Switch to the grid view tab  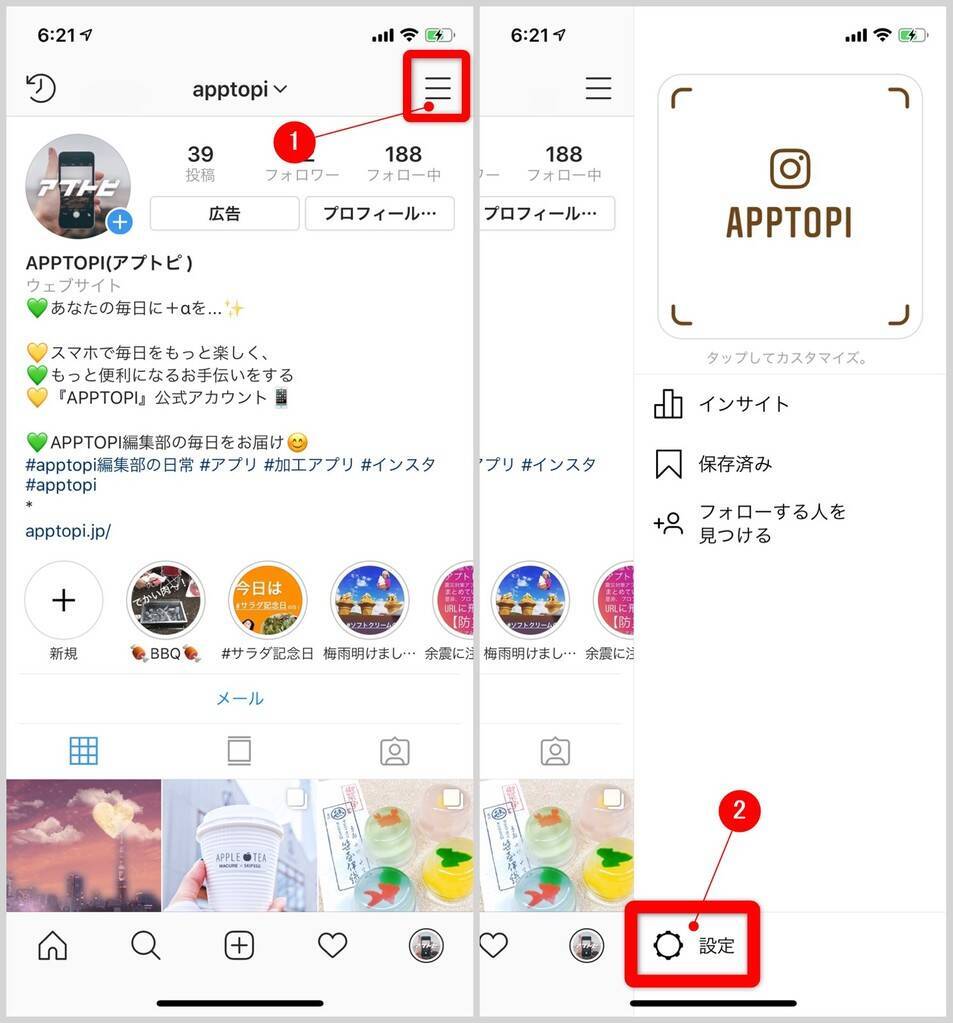84,750
